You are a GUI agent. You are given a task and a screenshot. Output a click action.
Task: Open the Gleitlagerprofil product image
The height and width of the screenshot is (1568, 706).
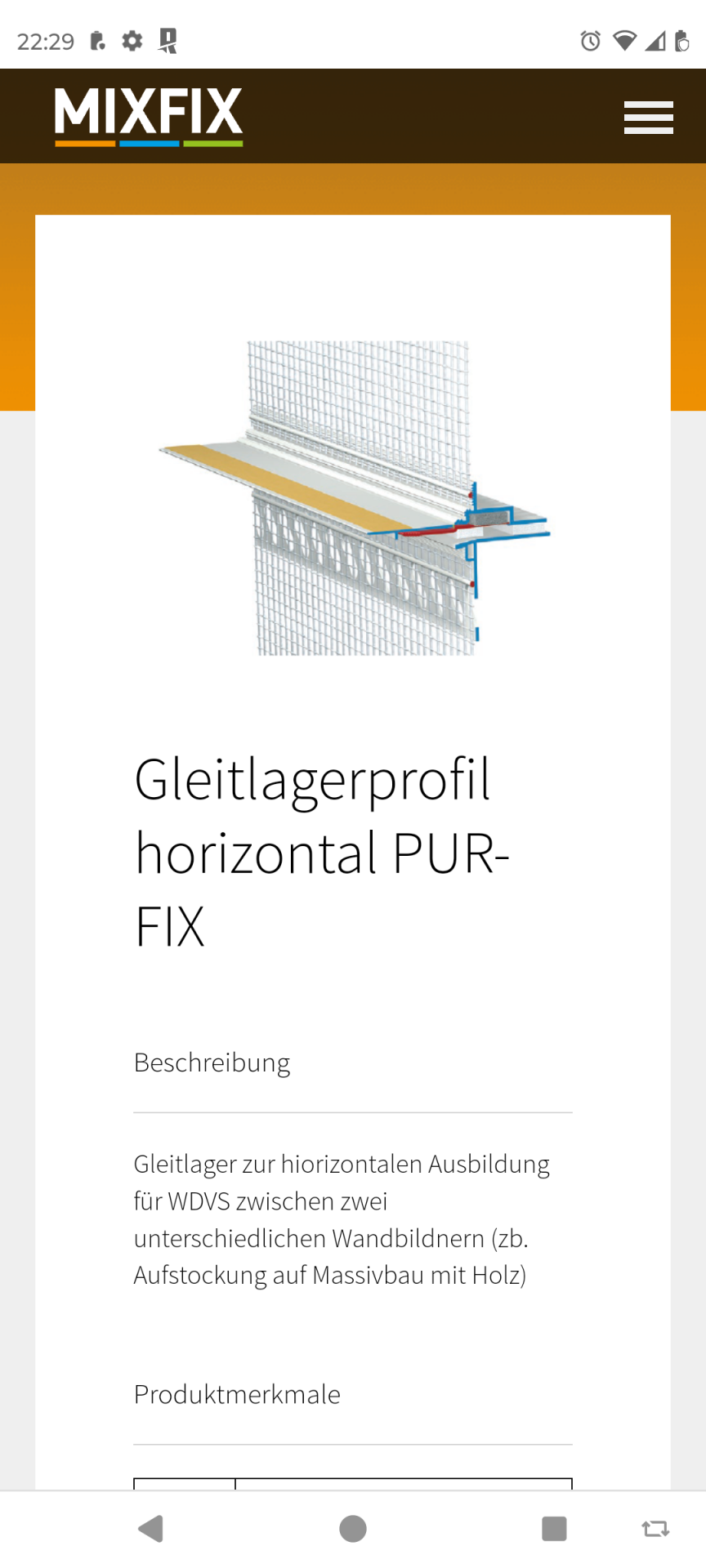(353, 498)
